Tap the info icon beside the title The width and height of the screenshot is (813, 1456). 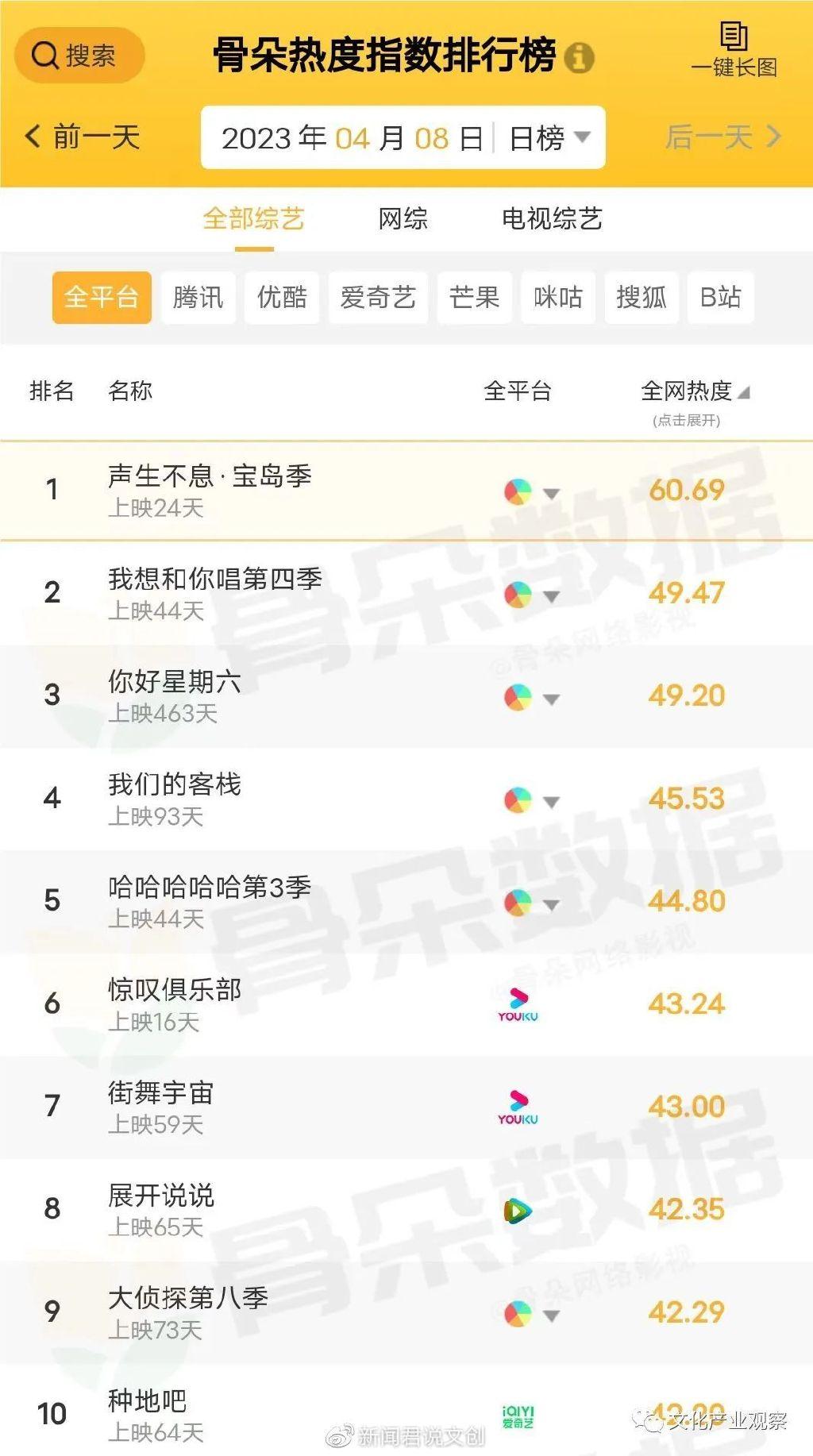[x=579, y=57]
